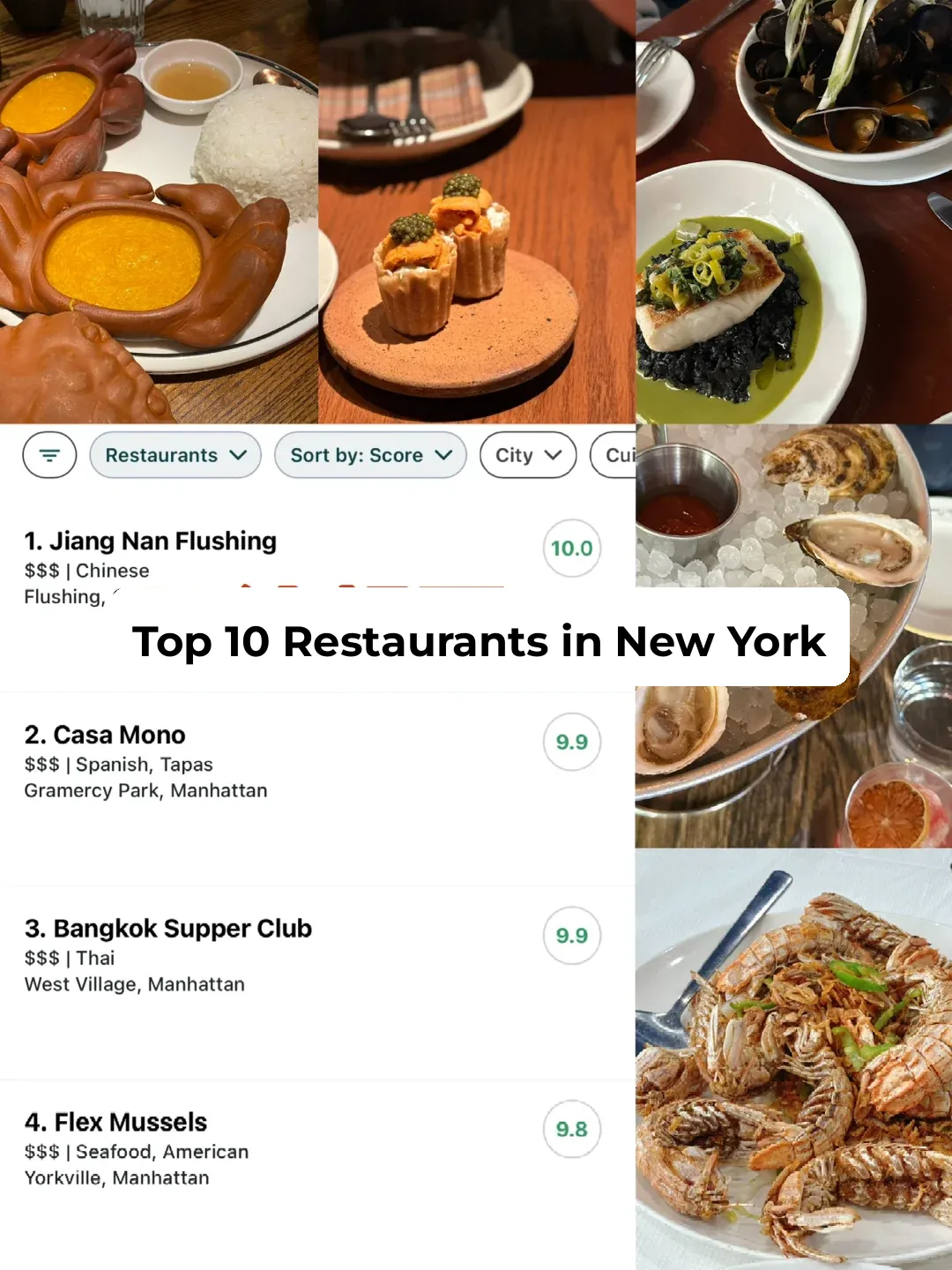The height and width of the screenshot is (1270, 952).
Task: Toggle the City filter pill off
Action: (x=527, y=455)
